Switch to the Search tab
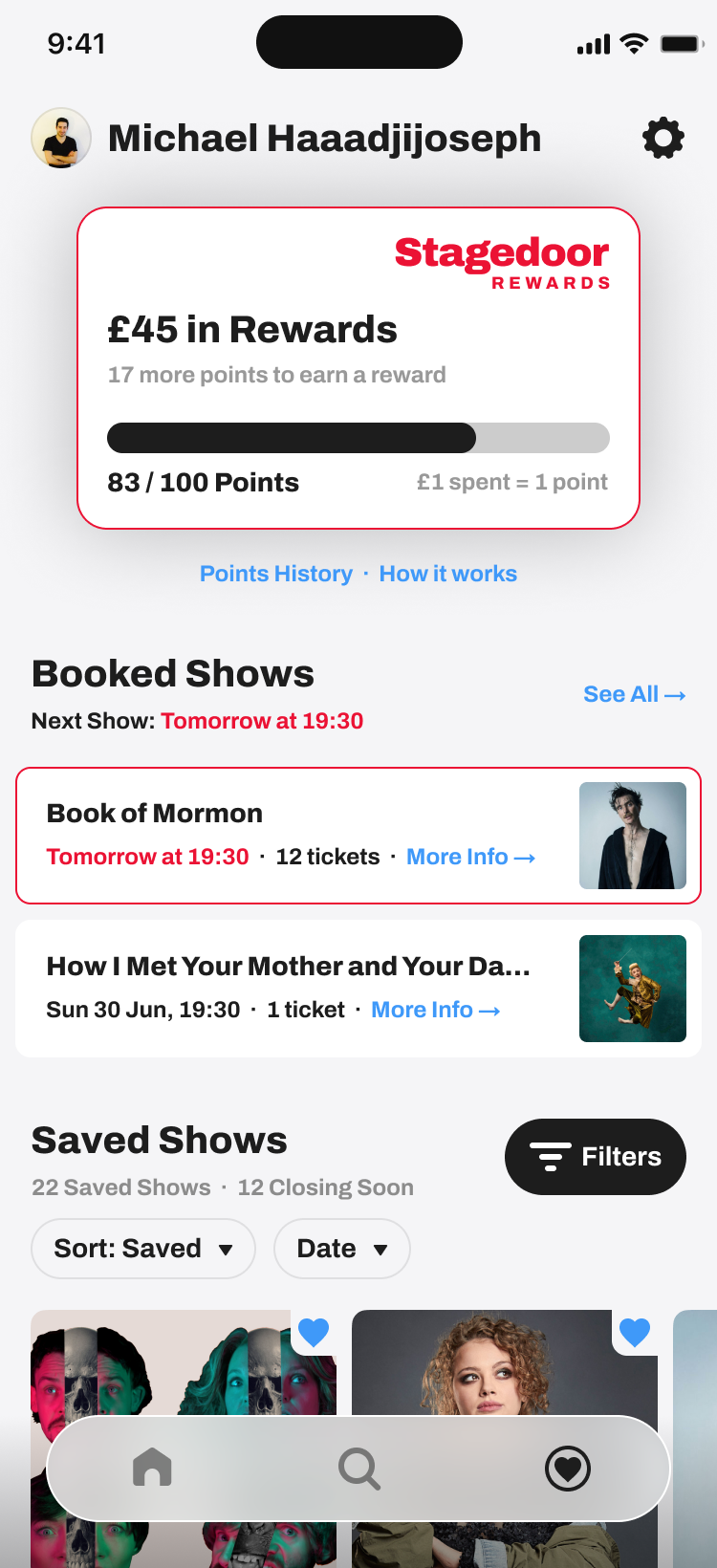 (359, 1468)
